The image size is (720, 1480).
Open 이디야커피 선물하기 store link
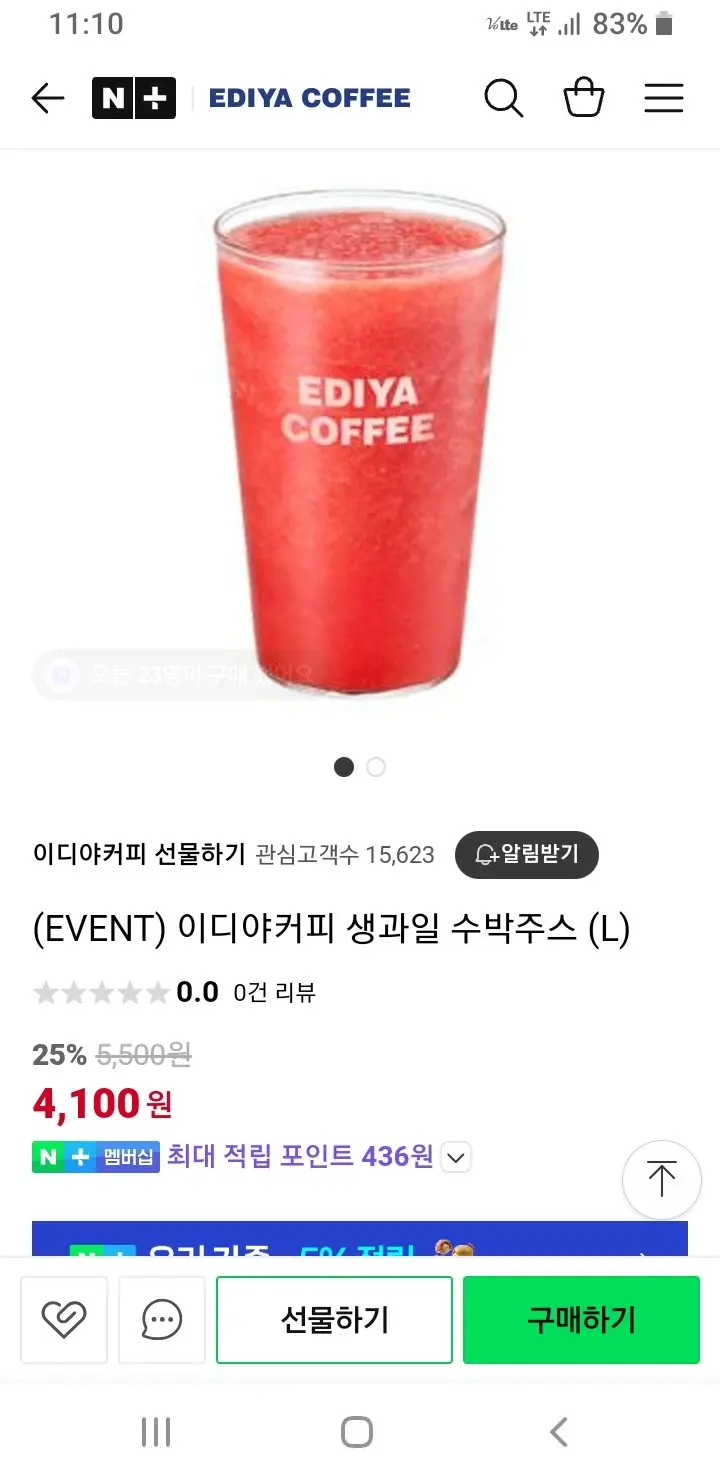(139, 854)
